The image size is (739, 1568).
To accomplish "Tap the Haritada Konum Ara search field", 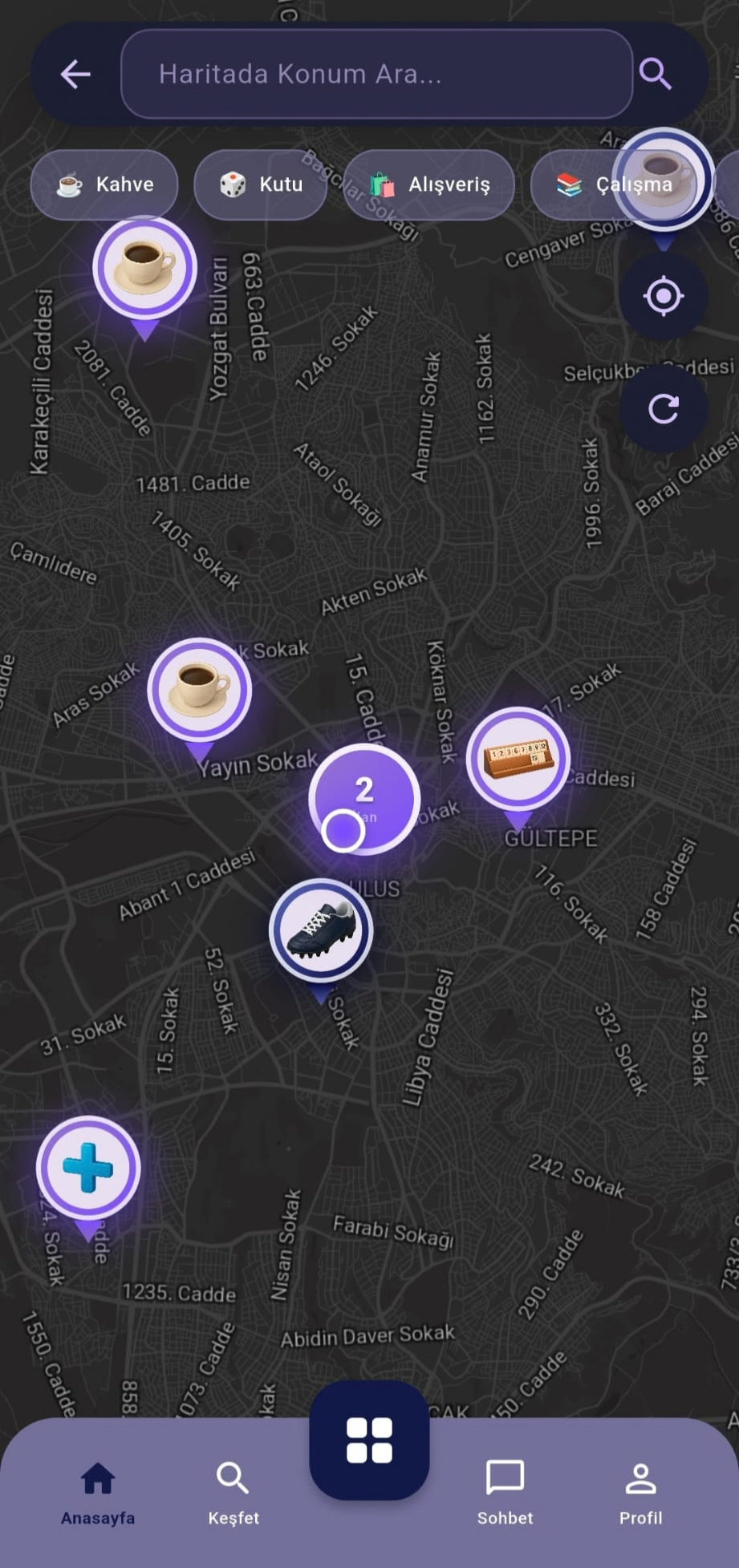I will [x=376, y=75].
